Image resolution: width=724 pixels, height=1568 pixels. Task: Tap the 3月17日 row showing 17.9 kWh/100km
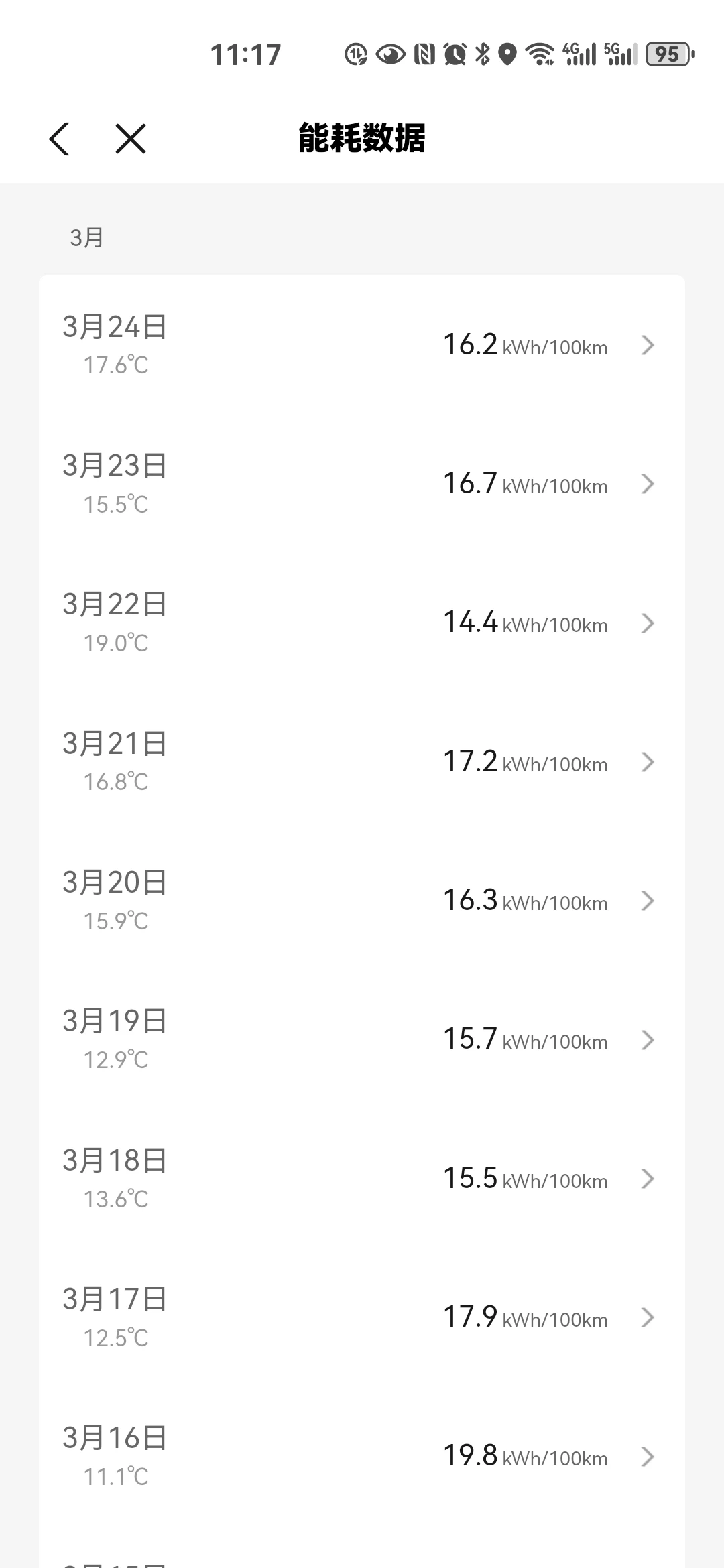362,1317
